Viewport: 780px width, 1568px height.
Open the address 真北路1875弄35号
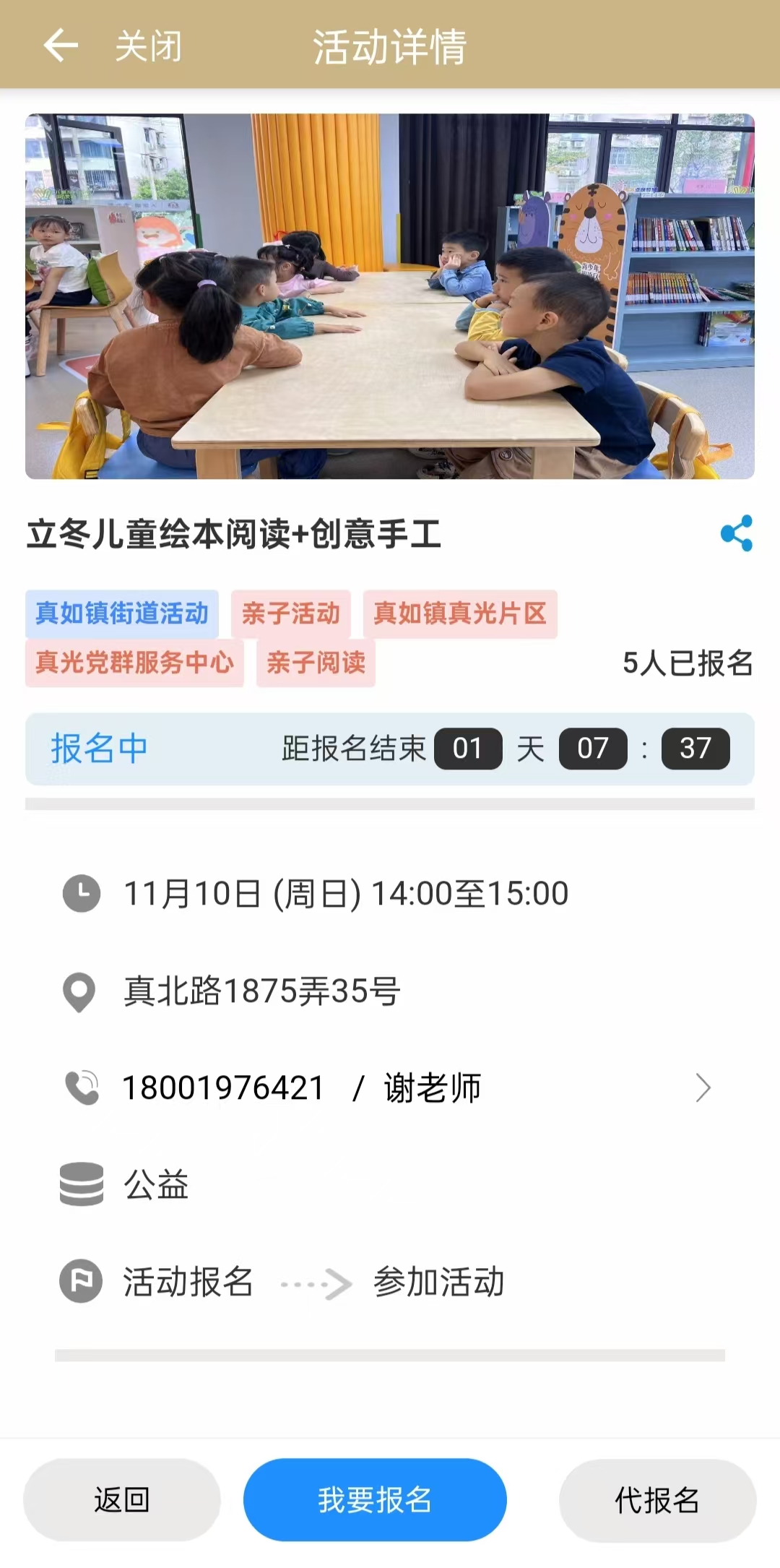pos(261,991)
